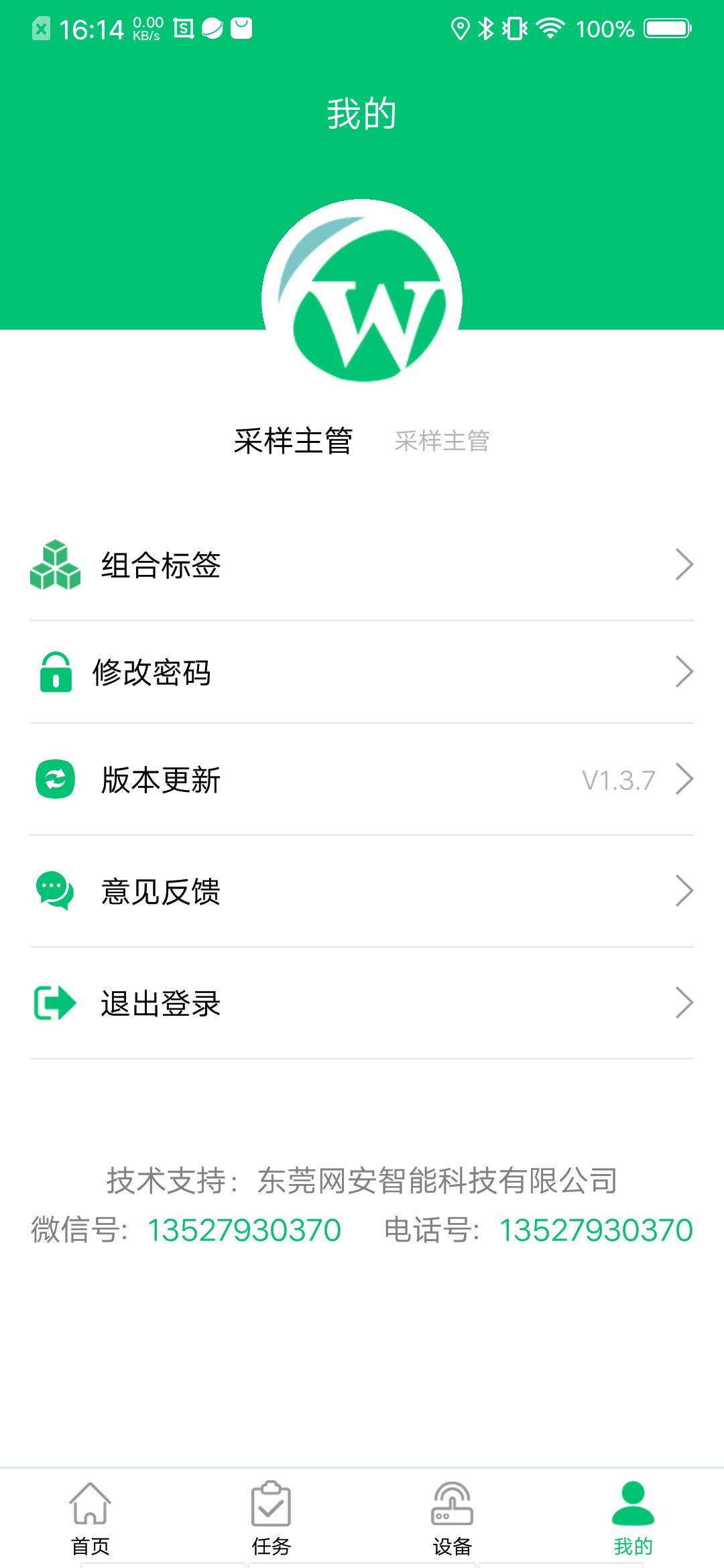Image resolution: width=724 pixels, height=1568 pixels.
Task: Tap the profile avatar picture
Action: [362, 299]
